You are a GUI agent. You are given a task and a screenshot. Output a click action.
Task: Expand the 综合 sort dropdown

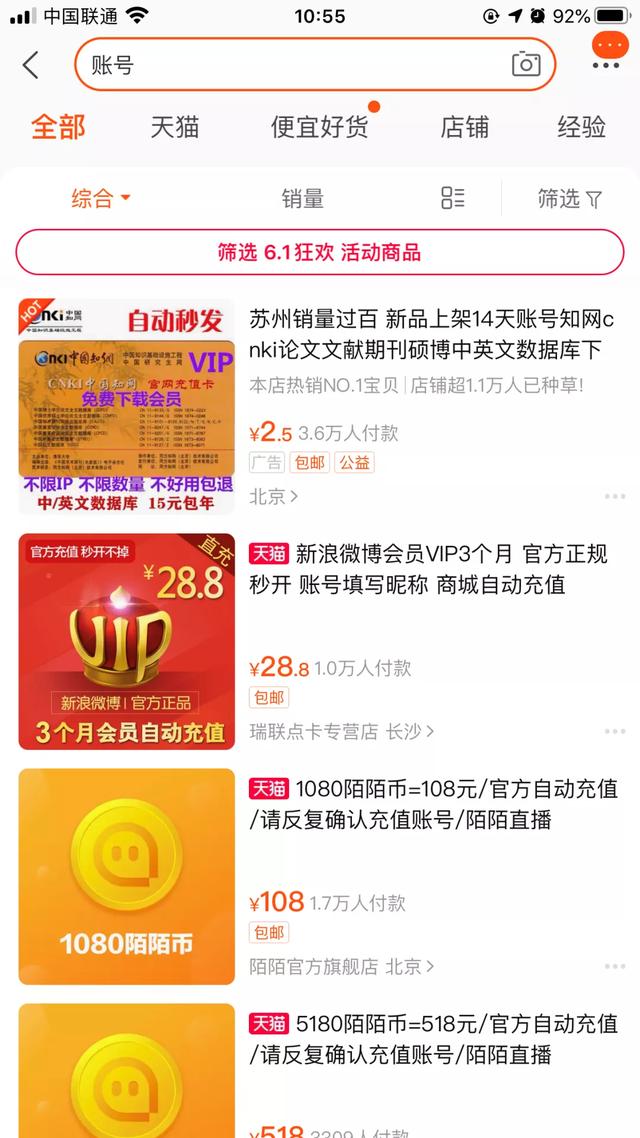(x=101, y=198)
